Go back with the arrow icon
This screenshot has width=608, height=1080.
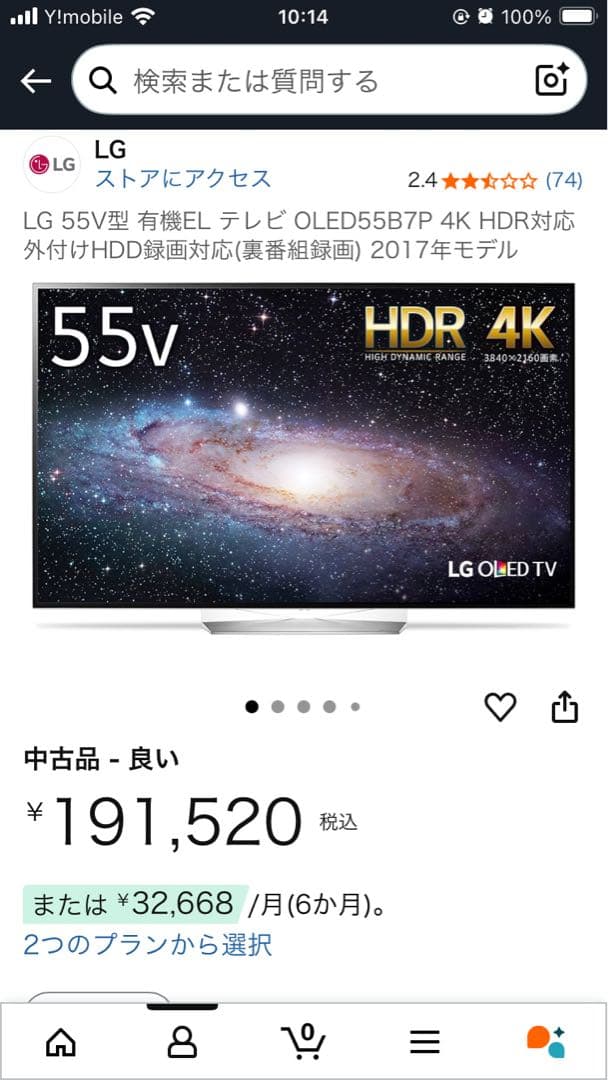click(36, 81)
